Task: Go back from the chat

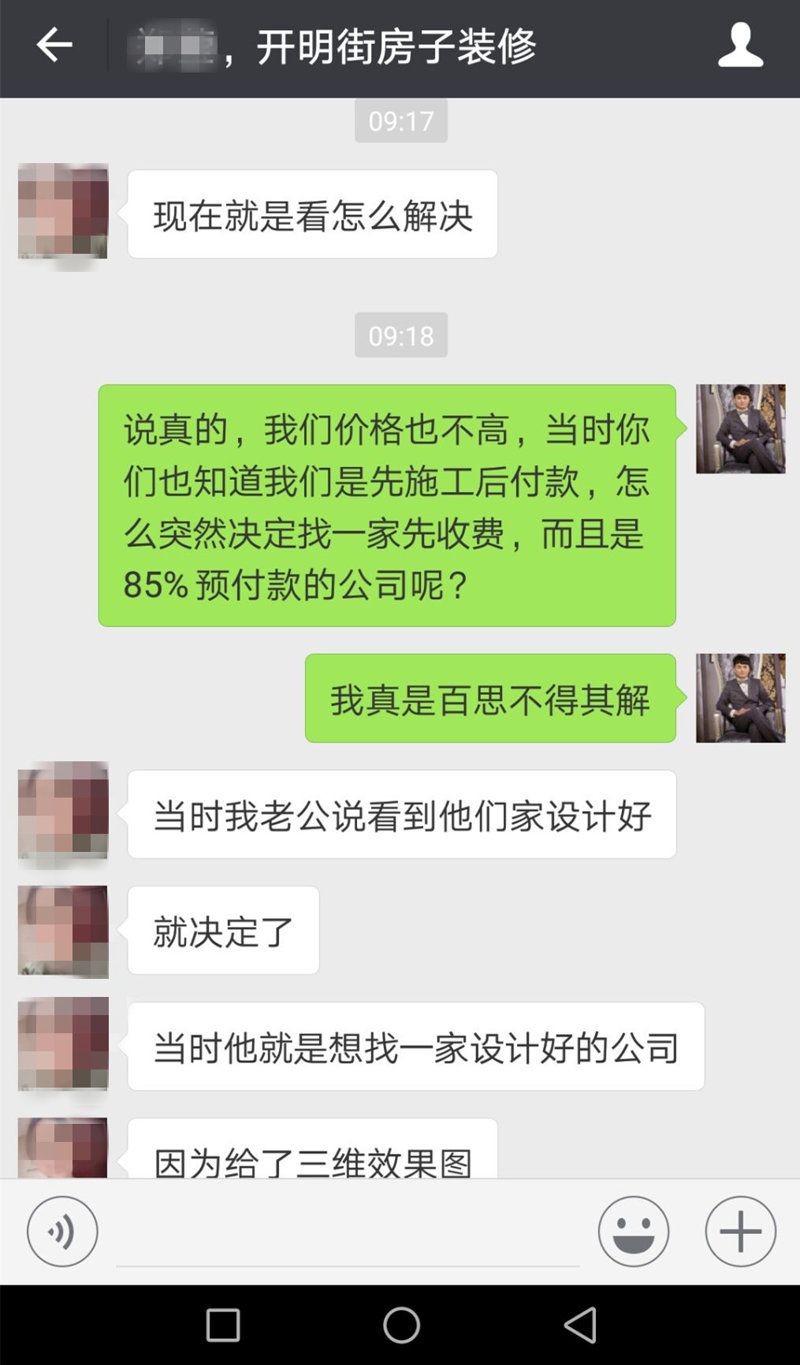Action: tap(54, 45)
